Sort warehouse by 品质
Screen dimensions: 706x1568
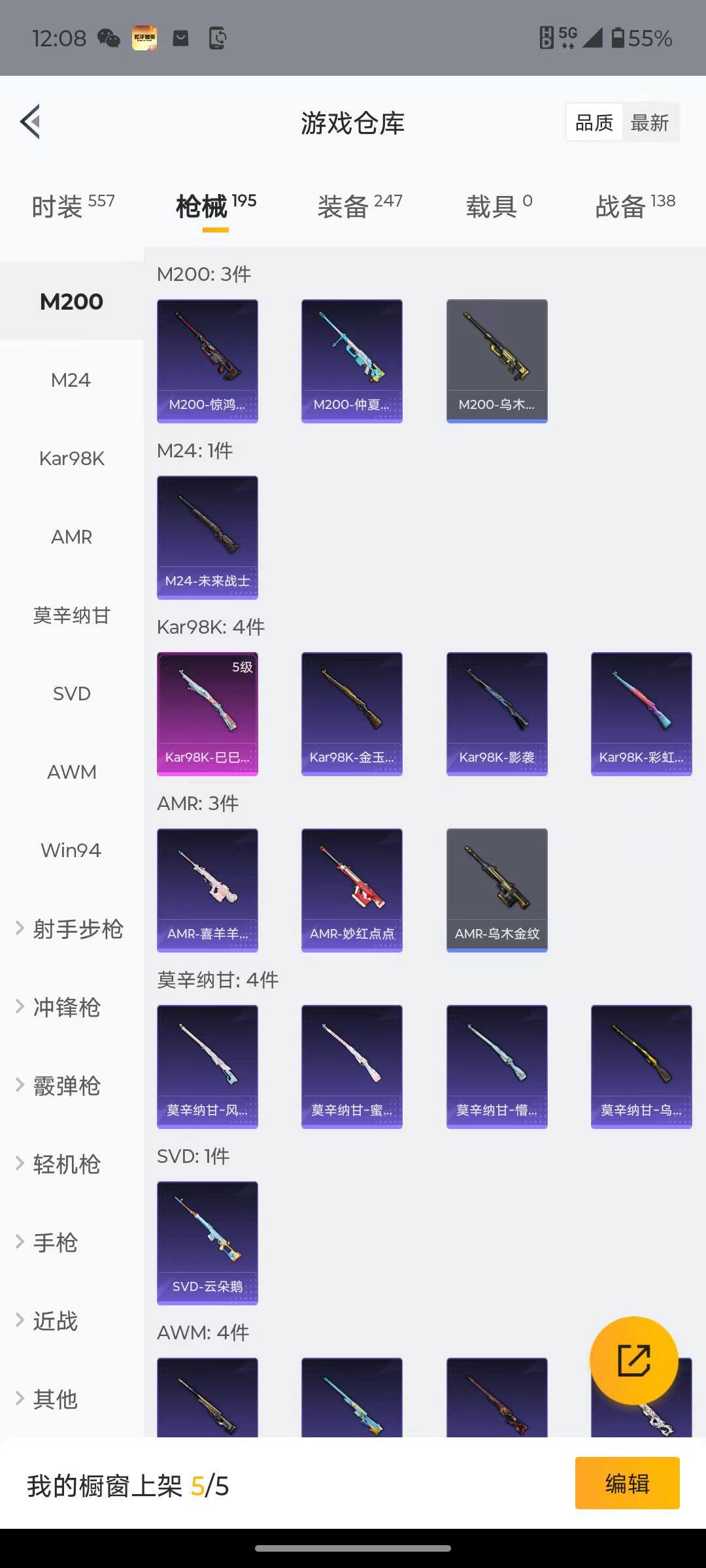click(x=594, y=123)
